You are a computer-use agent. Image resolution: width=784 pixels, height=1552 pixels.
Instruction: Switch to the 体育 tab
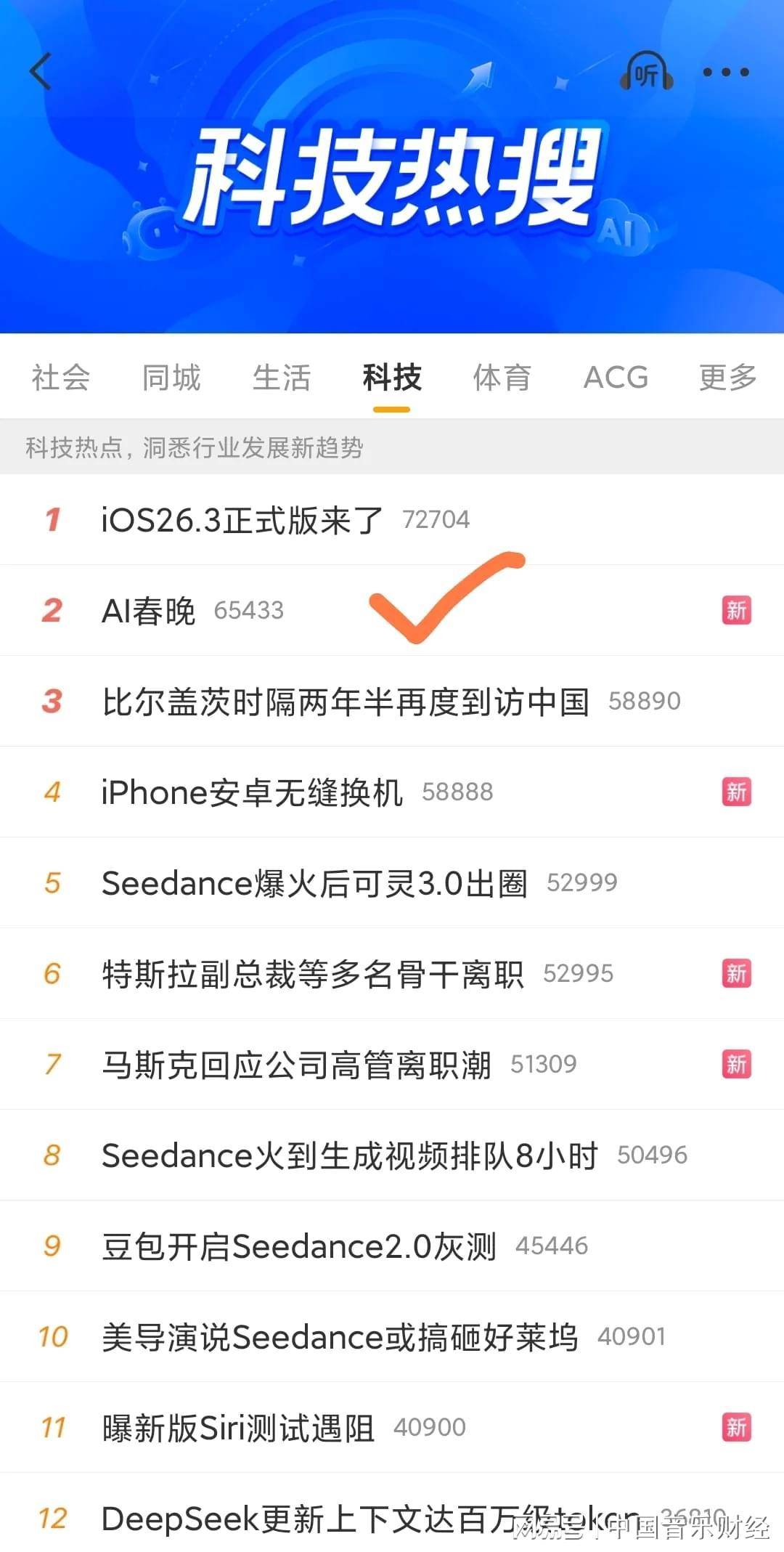click(502, 378)
